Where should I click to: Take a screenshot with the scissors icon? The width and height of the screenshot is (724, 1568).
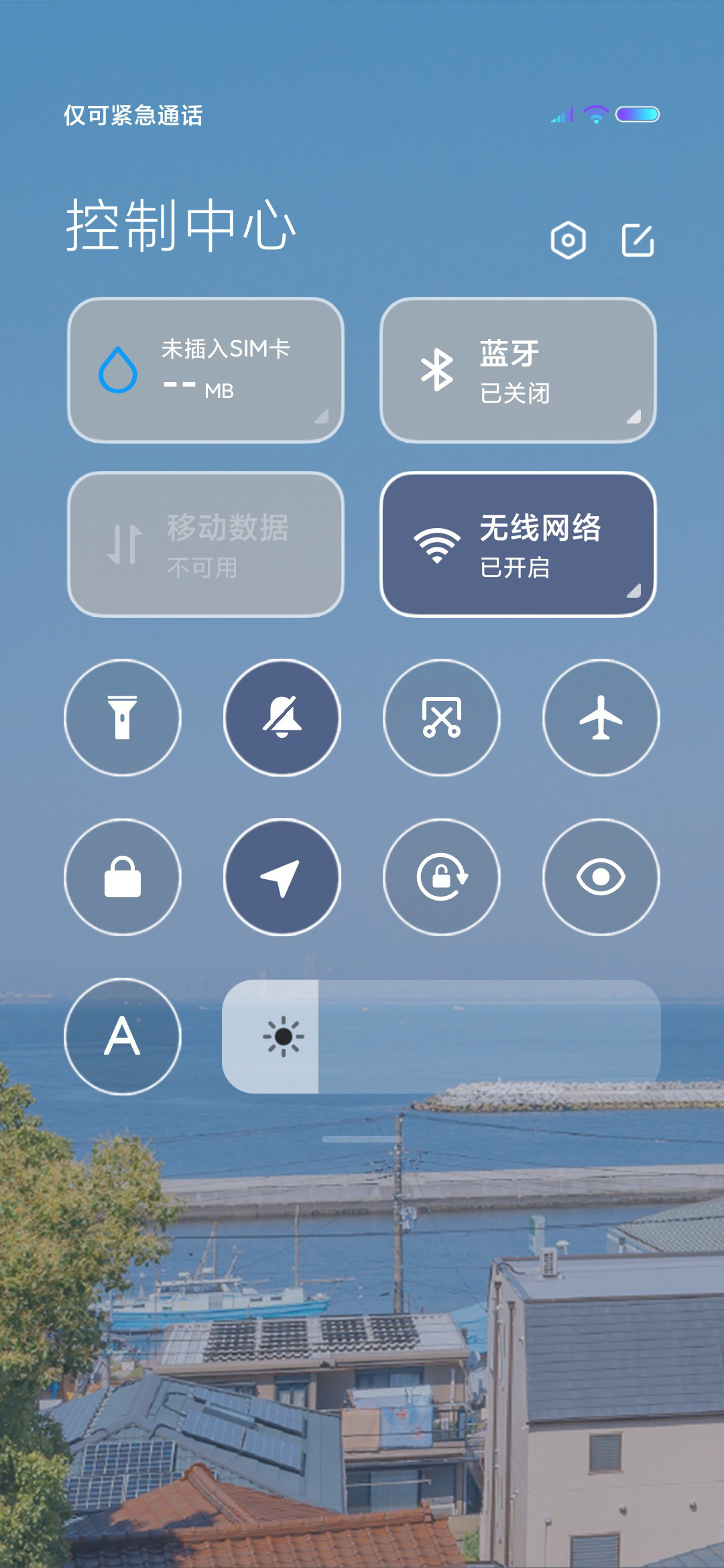pos(442,718)
